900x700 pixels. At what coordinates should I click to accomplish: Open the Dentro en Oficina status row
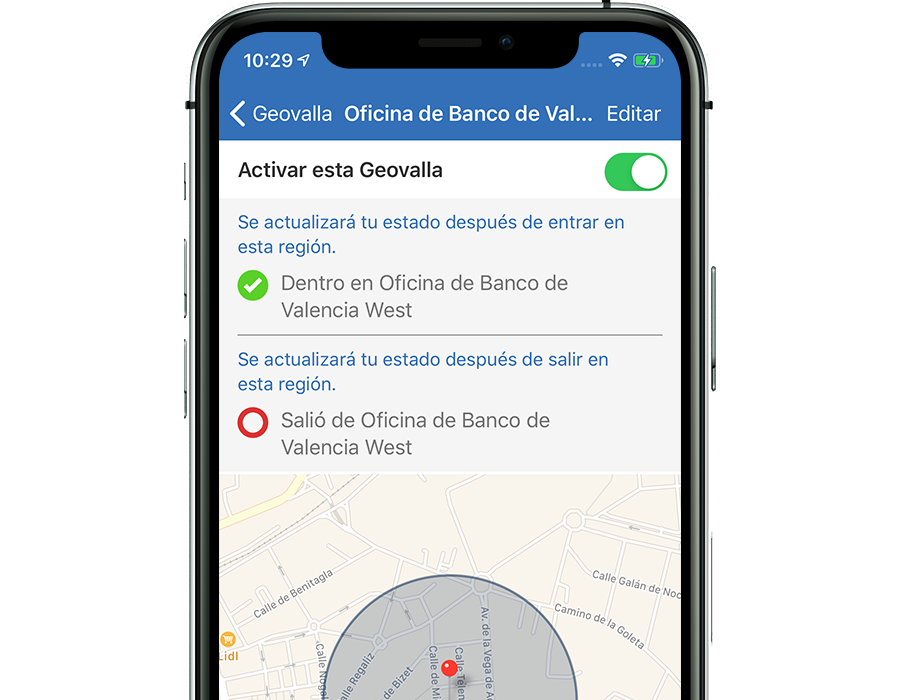(x=424, y=296)
